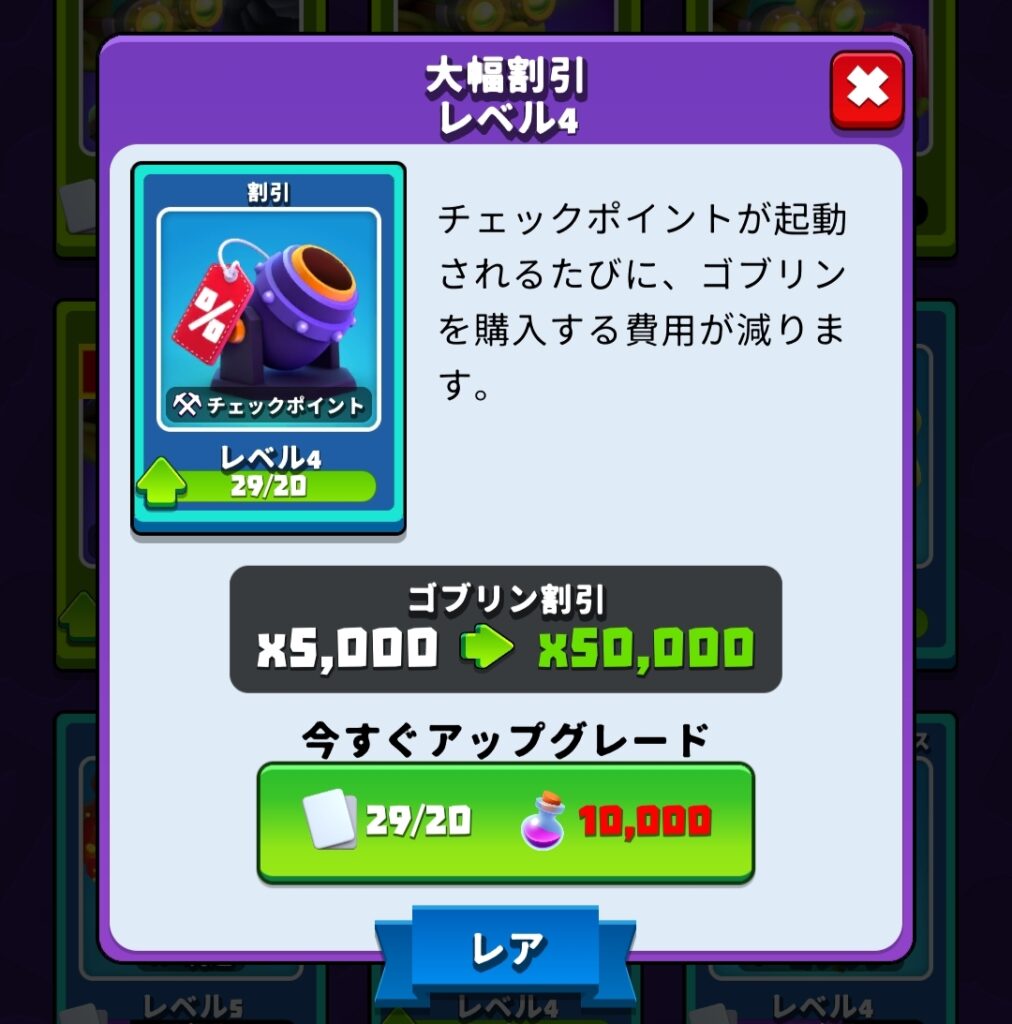The image size is (1012, 1024).
Task: Upgrade the card for 10,000 elixir
Action: 505,822
